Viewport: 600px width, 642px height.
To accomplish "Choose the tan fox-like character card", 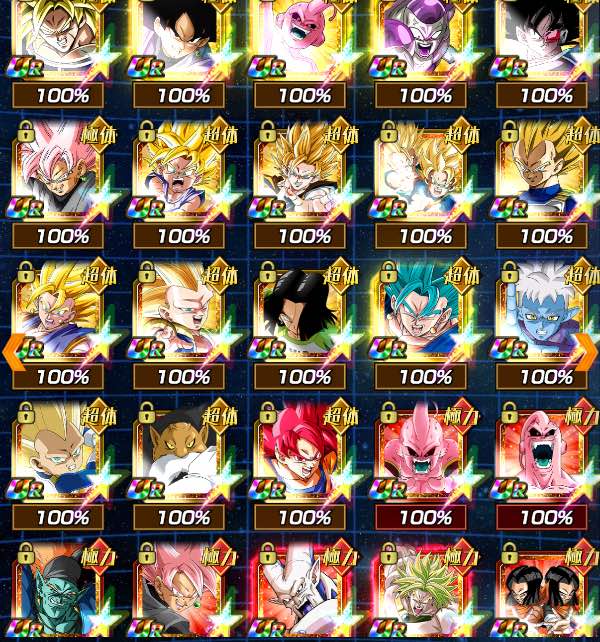I will coord(183,455).
